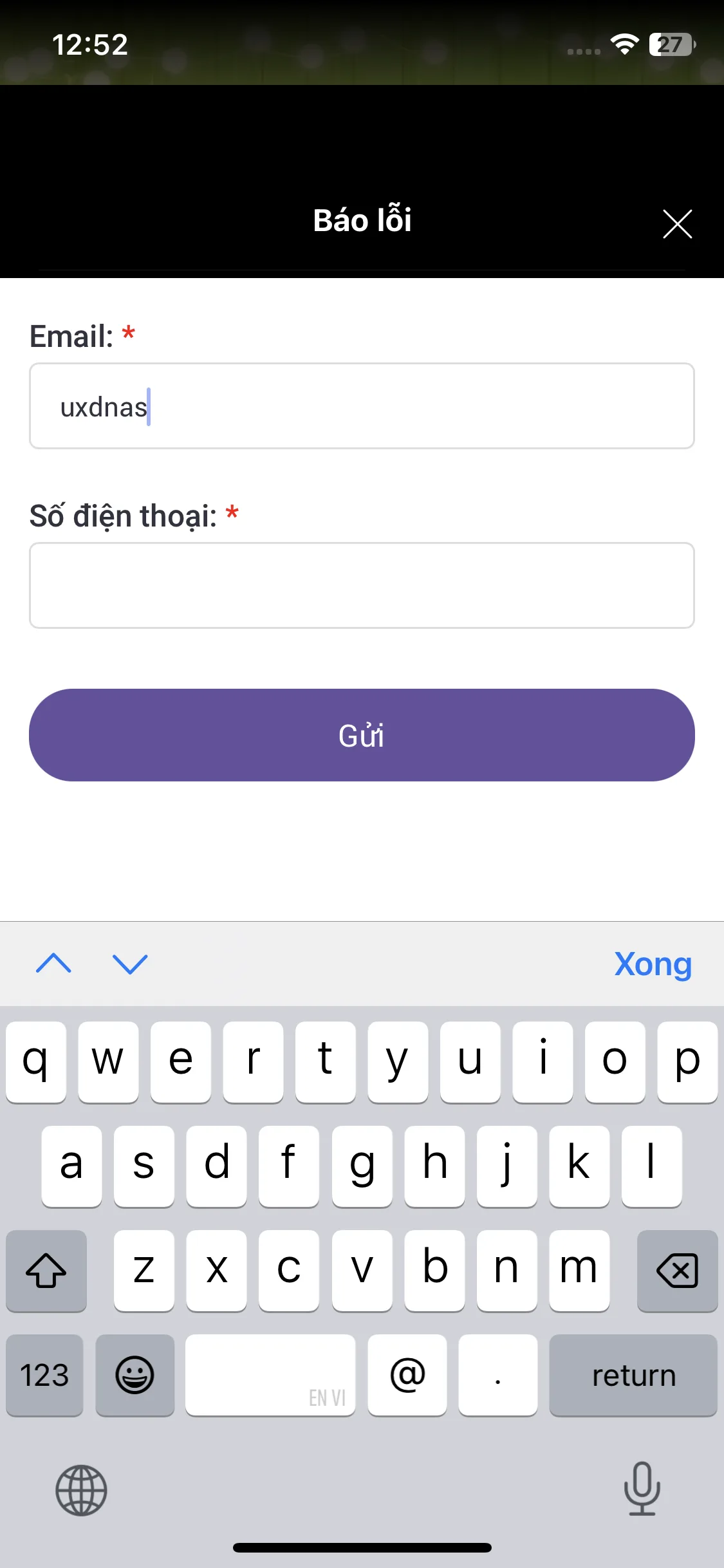Jump to next field with down arrow
Viewport: 724px width, 1568px height.
tap(130, 964)
